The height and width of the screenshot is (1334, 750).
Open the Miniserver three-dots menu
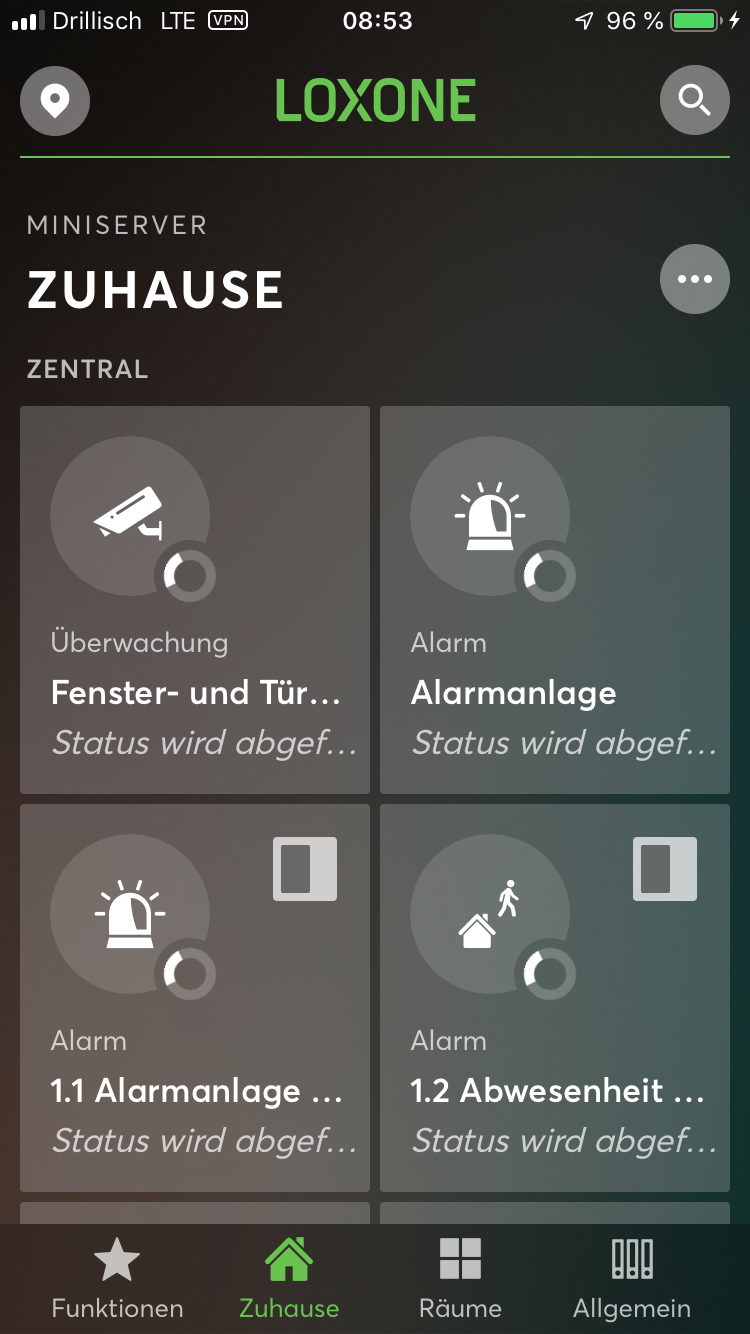click(694, 279)
